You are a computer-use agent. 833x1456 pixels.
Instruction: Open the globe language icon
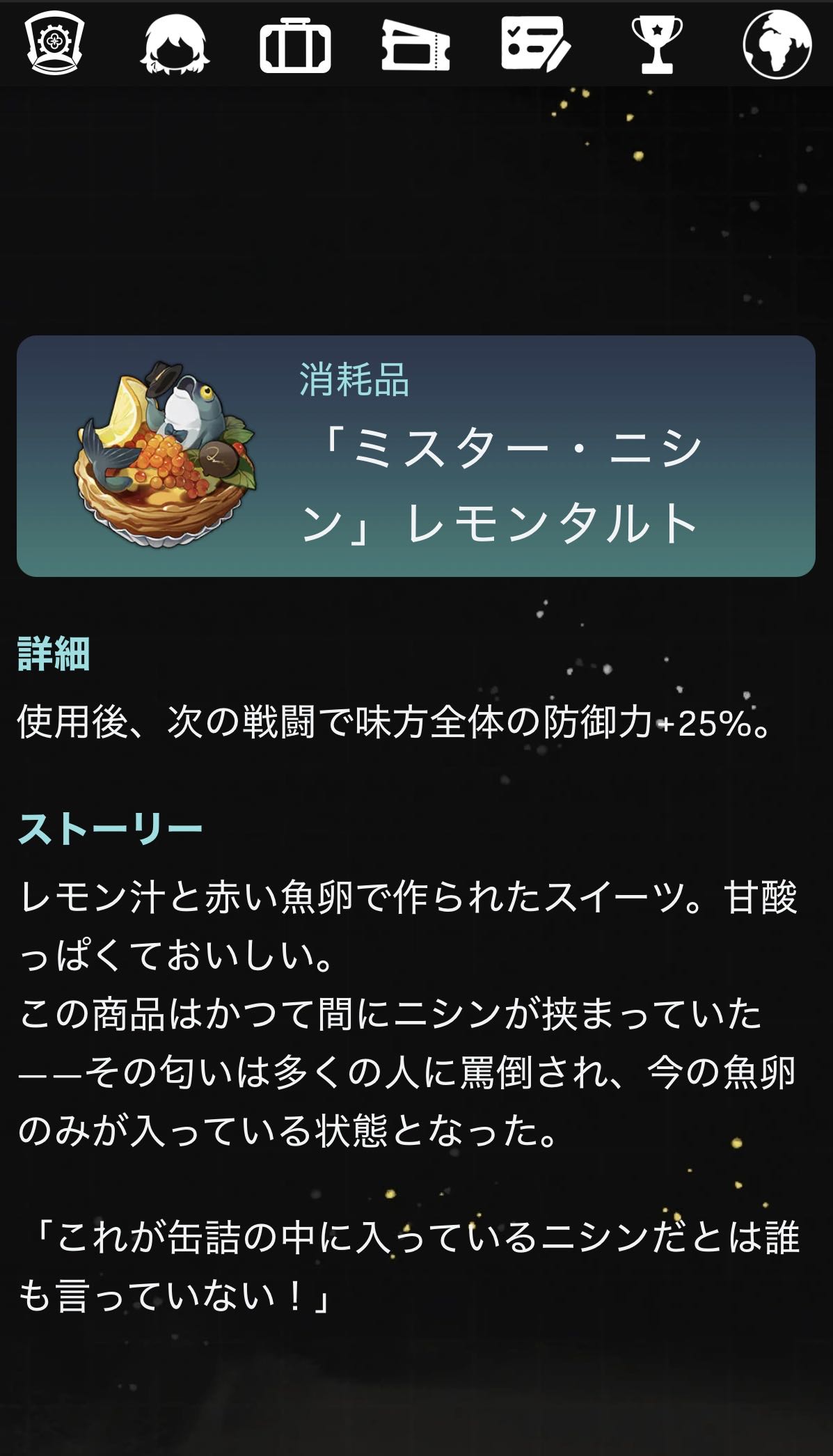(777, 44)
